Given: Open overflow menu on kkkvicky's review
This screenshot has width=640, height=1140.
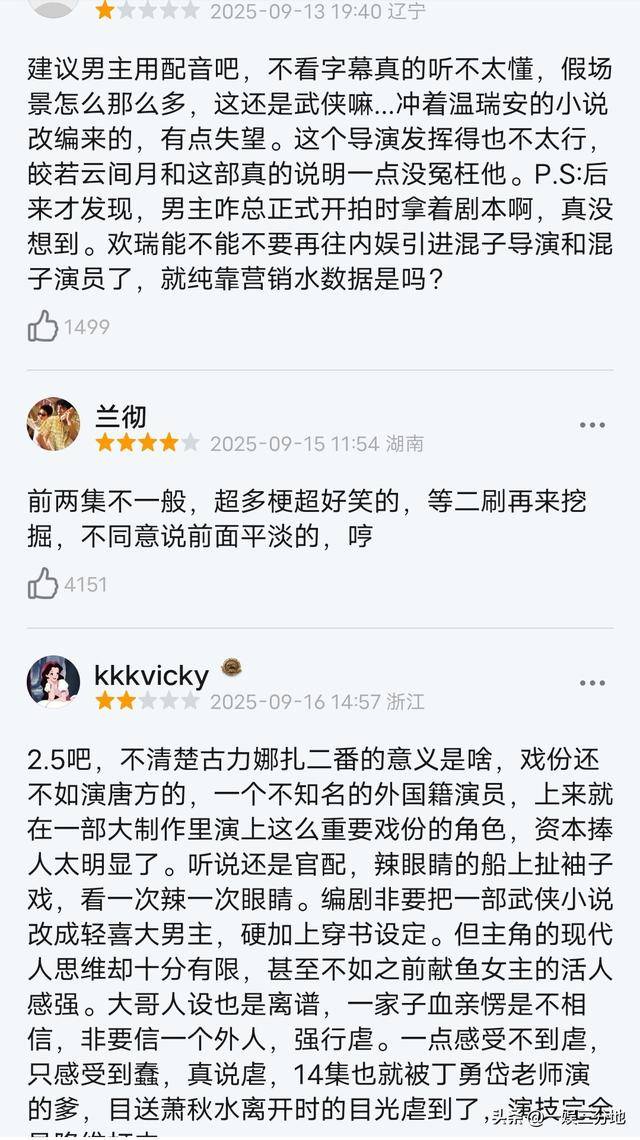Looking at the screenshot, I should click(592, 683).
